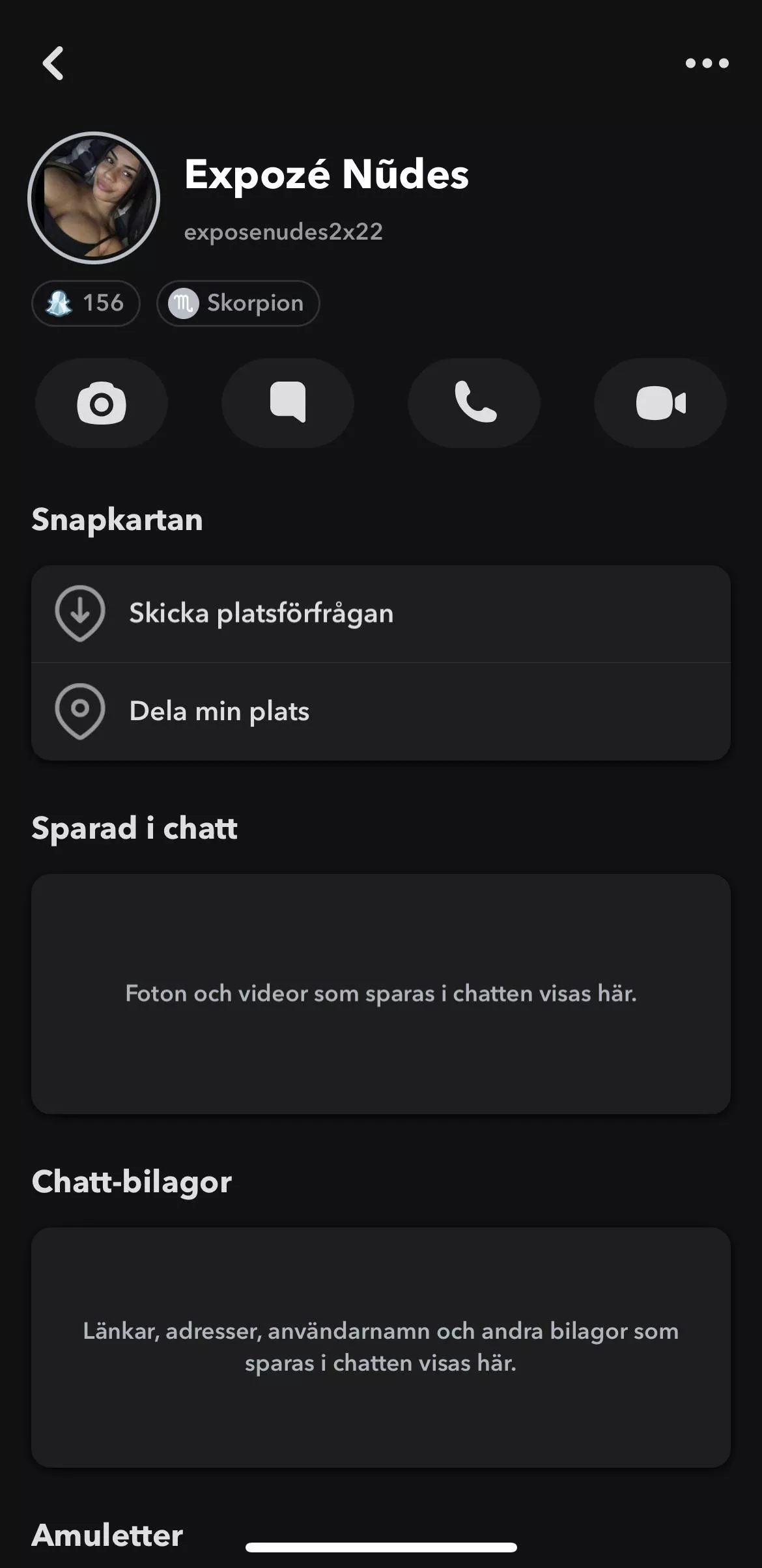Tap the ghost icon on the Snap score badge

59,303
